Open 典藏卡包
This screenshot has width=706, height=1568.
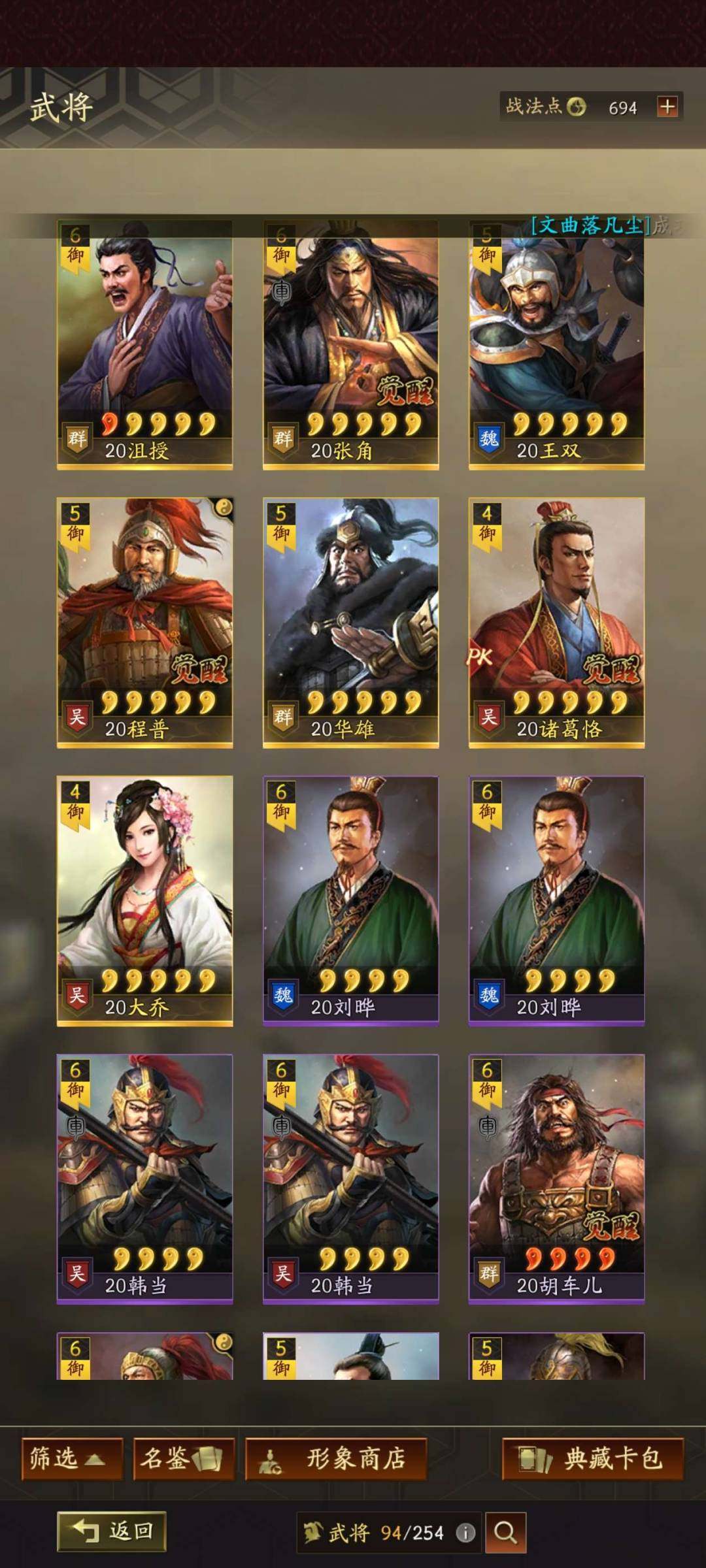592,1458
